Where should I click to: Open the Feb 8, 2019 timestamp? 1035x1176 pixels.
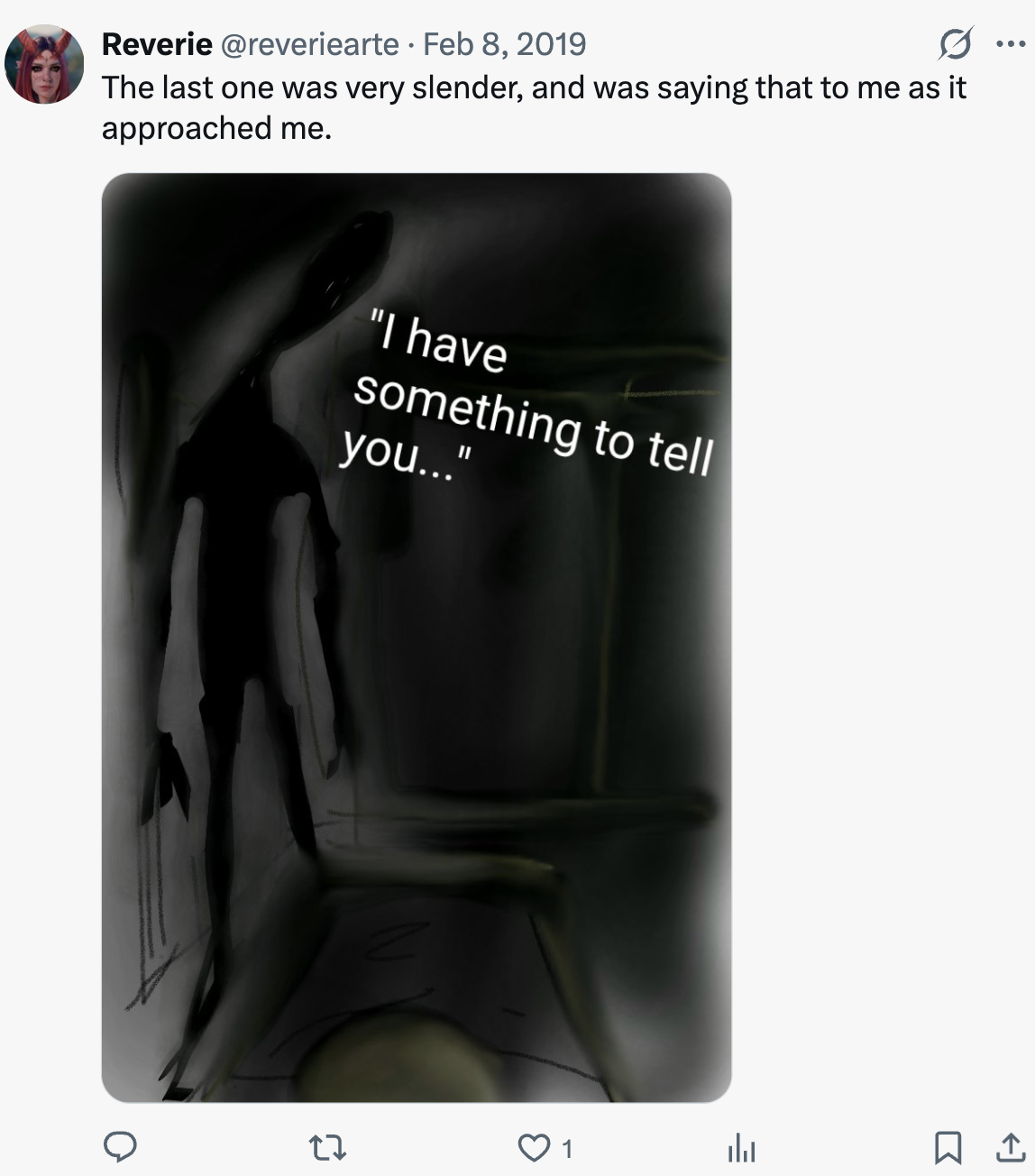(x=504, y=43)
